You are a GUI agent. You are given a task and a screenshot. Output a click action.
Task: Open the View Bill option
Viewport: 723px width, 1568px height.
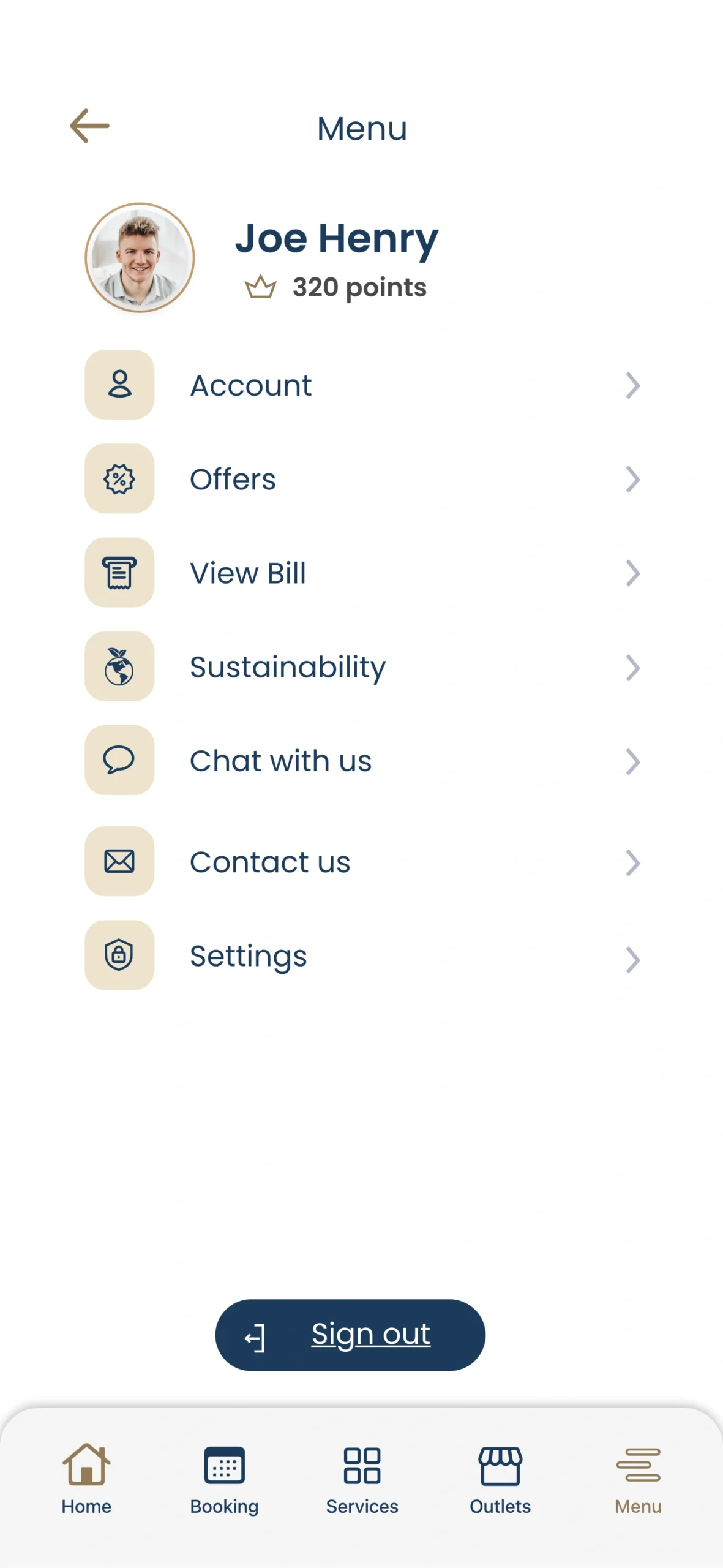click(361, 573)
